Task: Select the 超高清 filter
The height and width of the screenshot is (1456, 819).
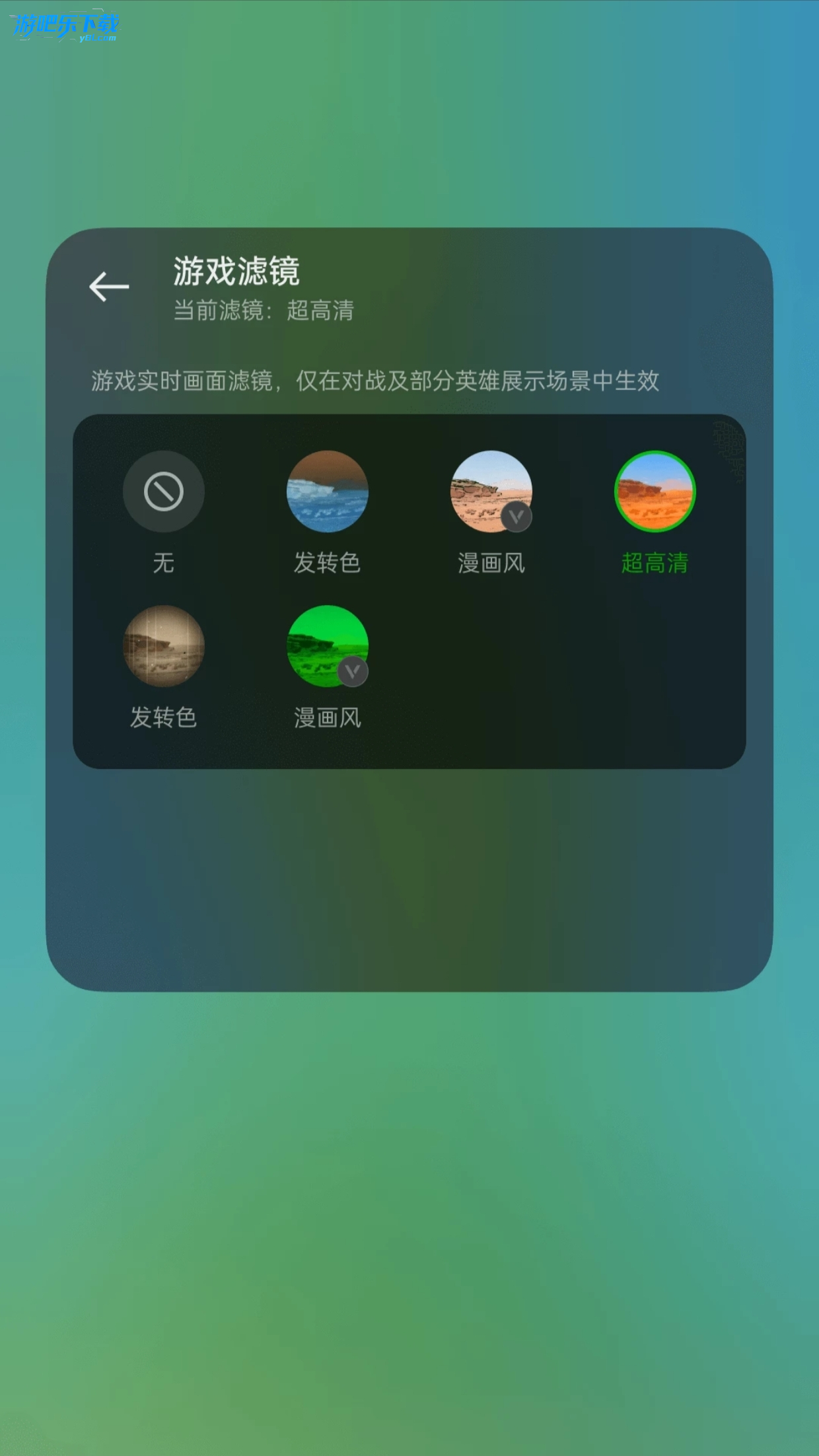Action: click(x=655, y=491)
